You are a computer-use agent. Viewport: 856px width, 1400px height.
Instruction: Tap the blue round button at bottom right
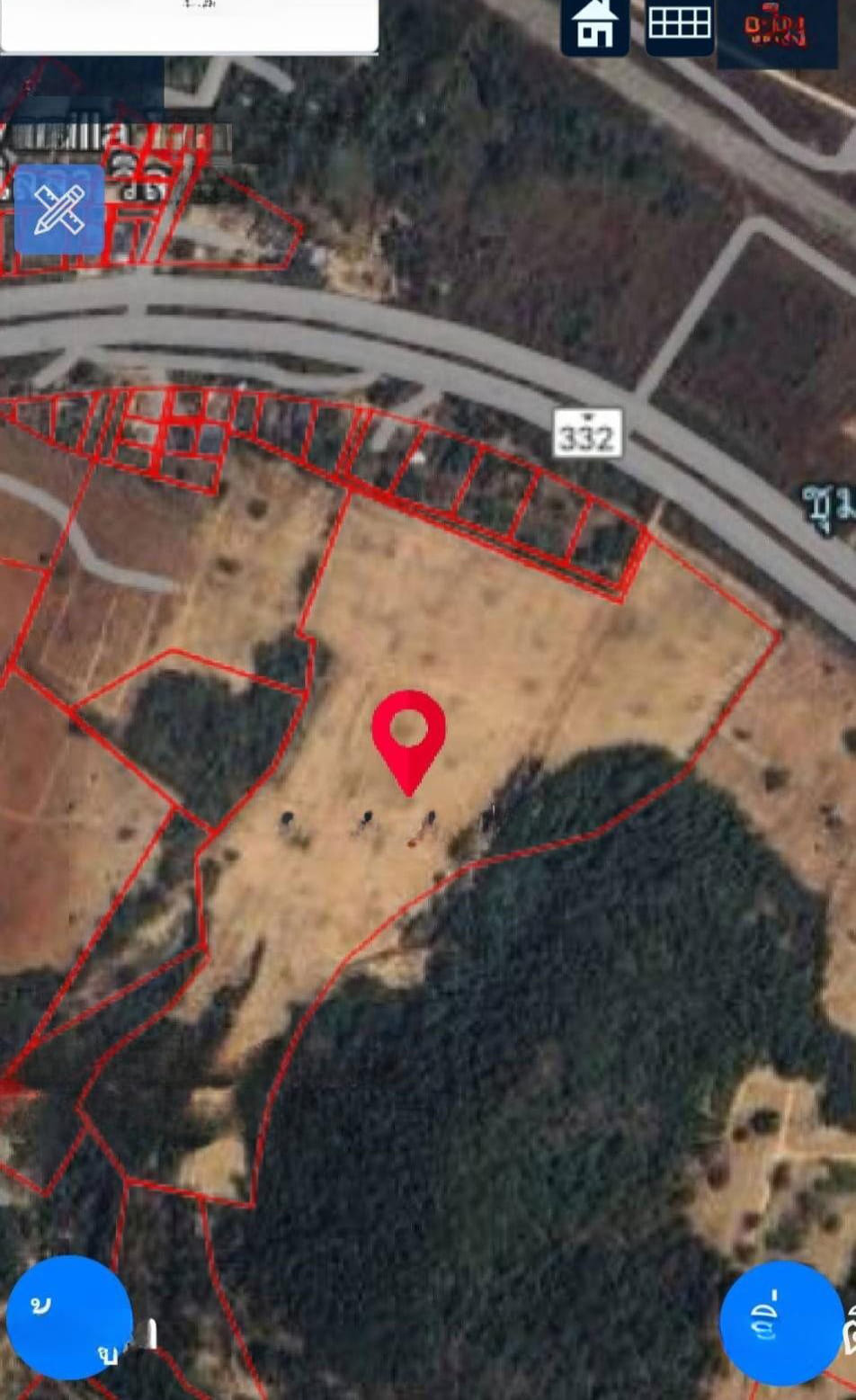tap(781, 1322)
